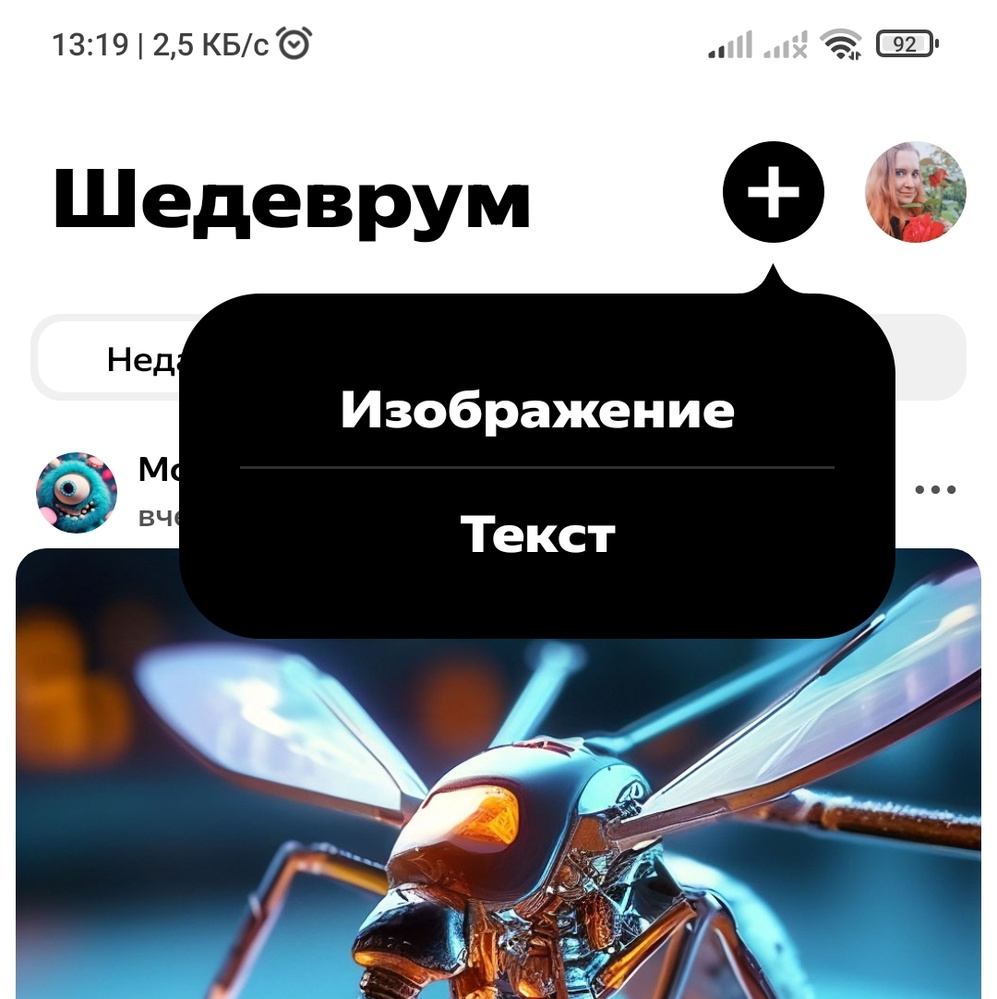The image size is (997, 999).
Task: Tap the plus create button
Action: [x=773, y=192]
